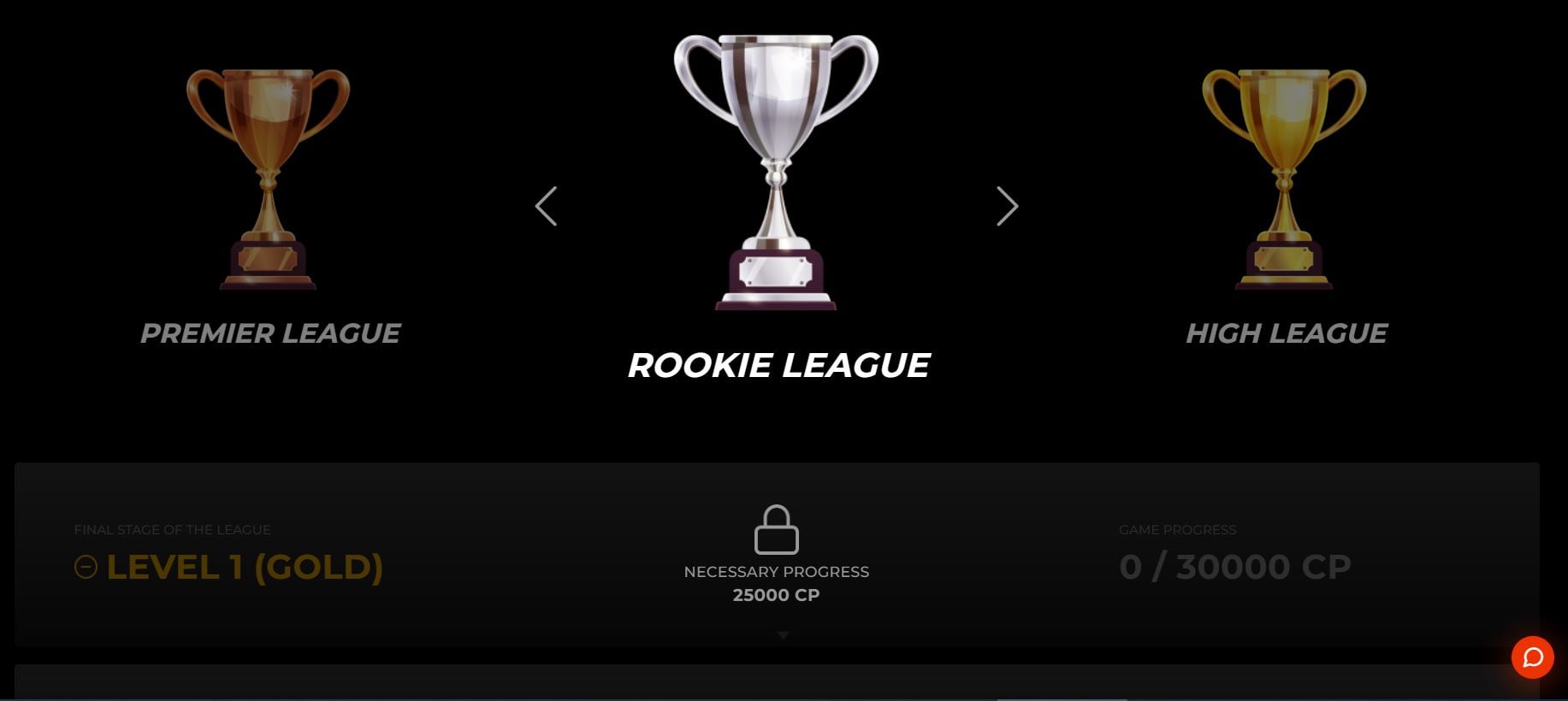Image resolution: width=1568 pixels, height=701 pixels.
Task: Collapse the Level 1 (Gold) stage
Action: [x=86, y=567]
